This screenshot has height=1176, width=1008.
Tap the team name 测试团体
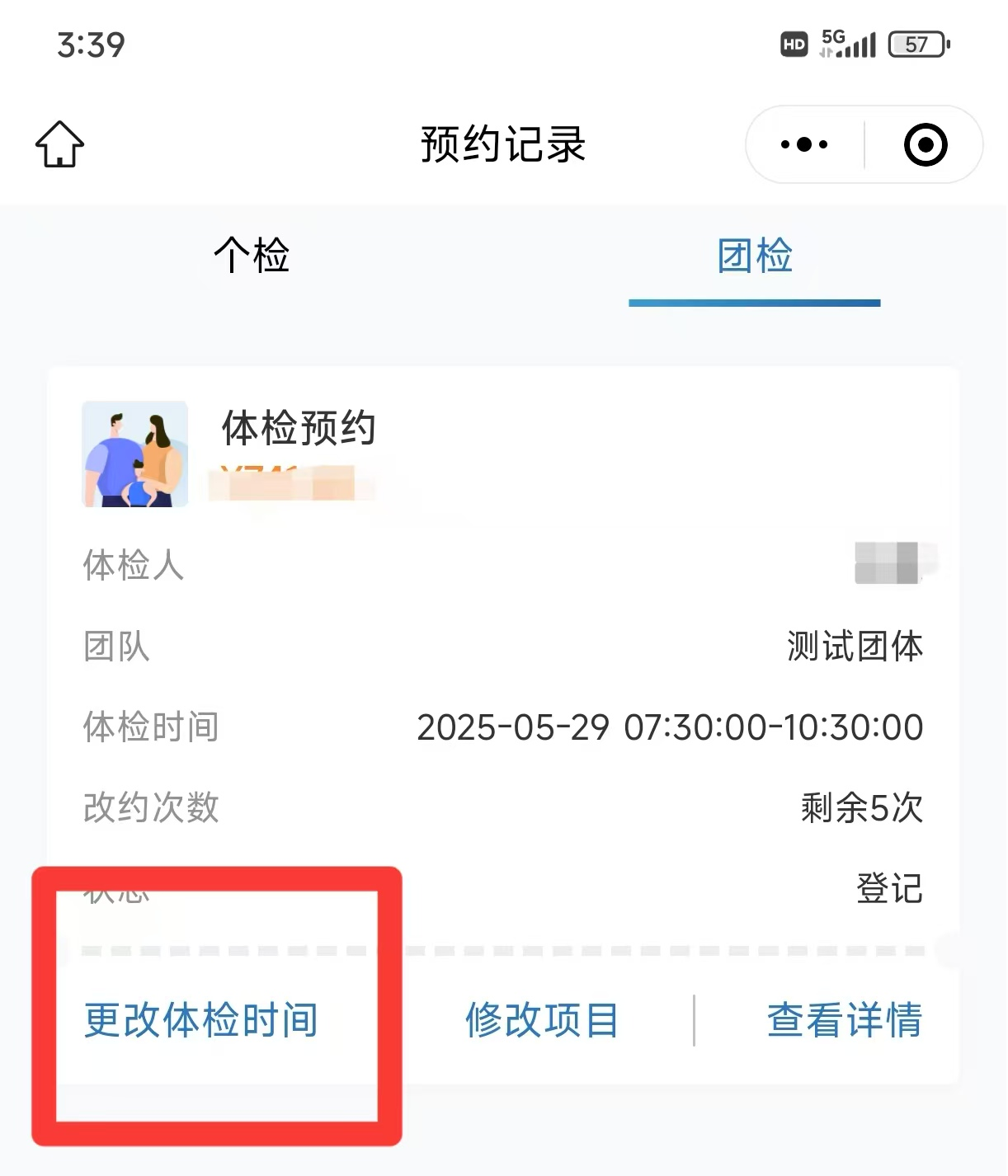click(855, 648)
